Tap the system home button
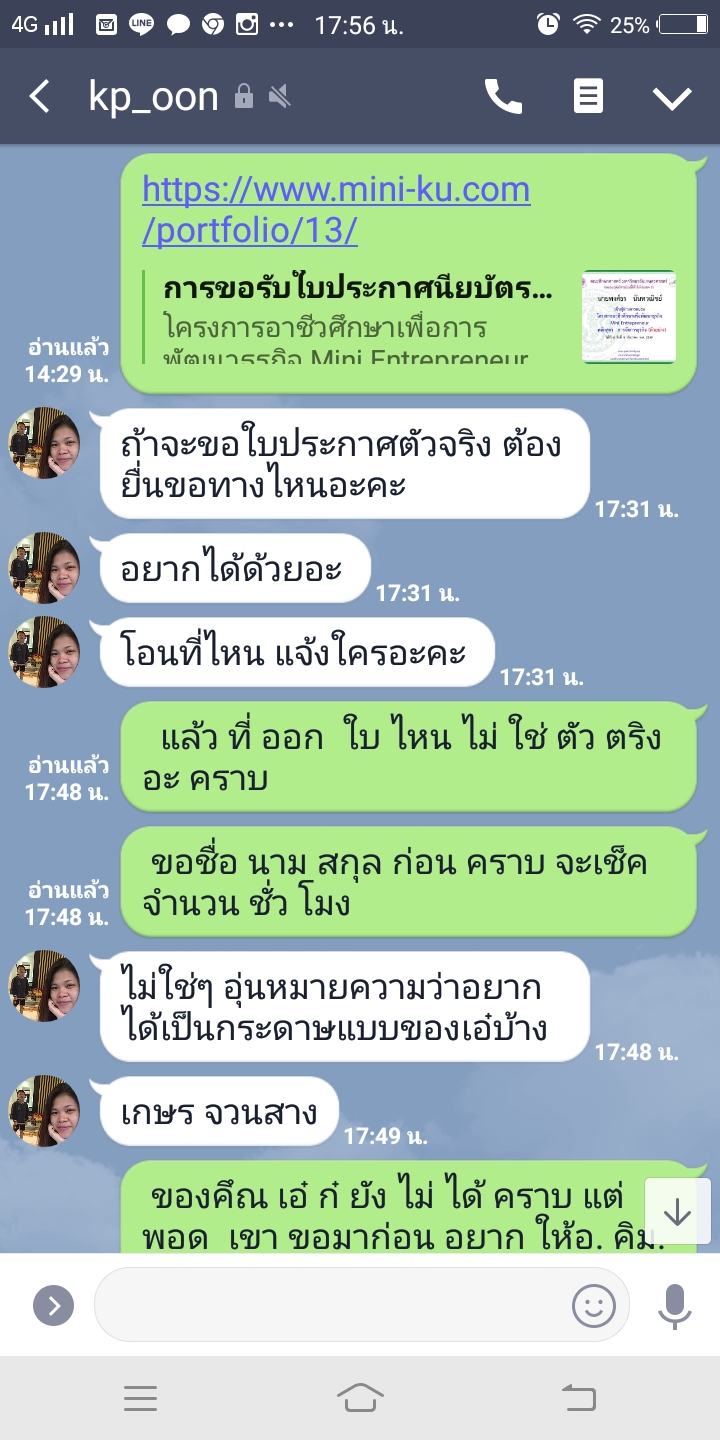720x1440 pixels. [360, 1398]
